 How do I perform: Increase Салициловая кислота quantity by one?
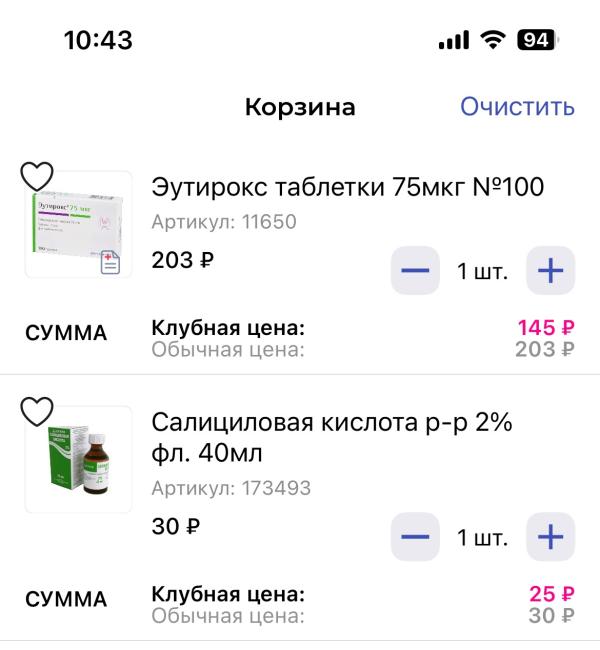[x=551, y=537]
